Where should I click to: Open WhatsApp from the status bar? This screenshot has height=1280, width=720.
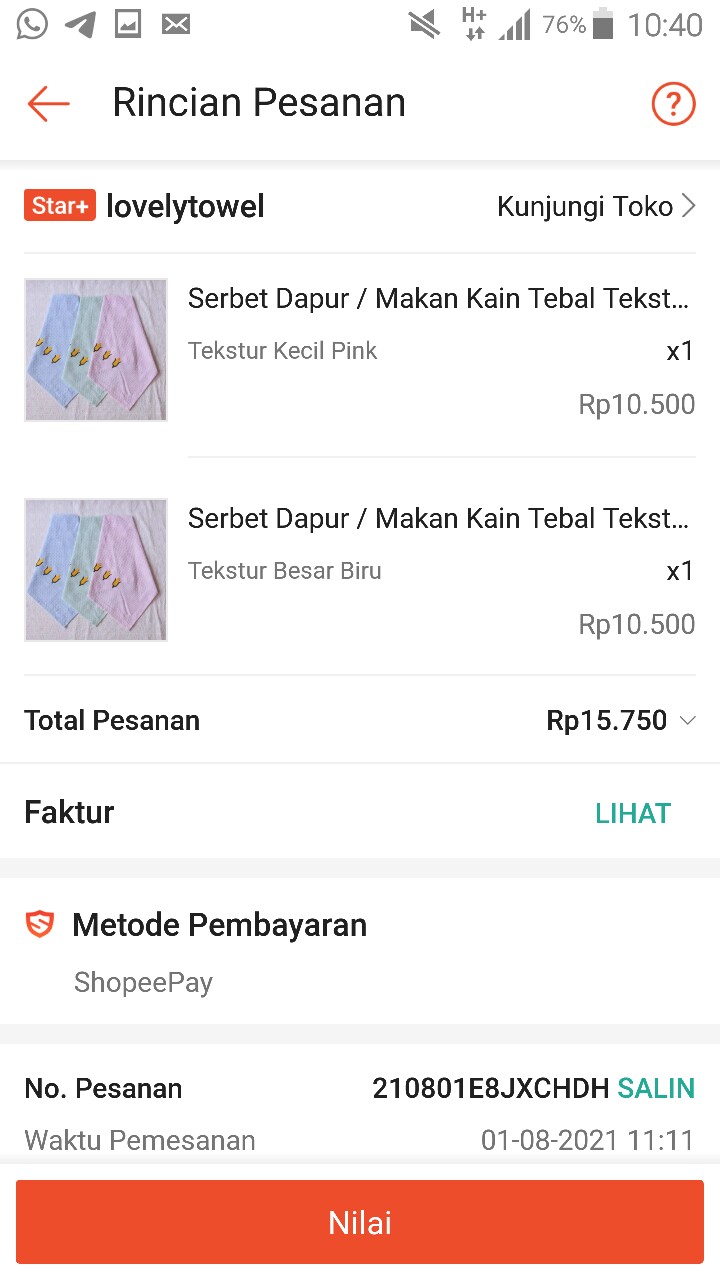coord(31,24)
